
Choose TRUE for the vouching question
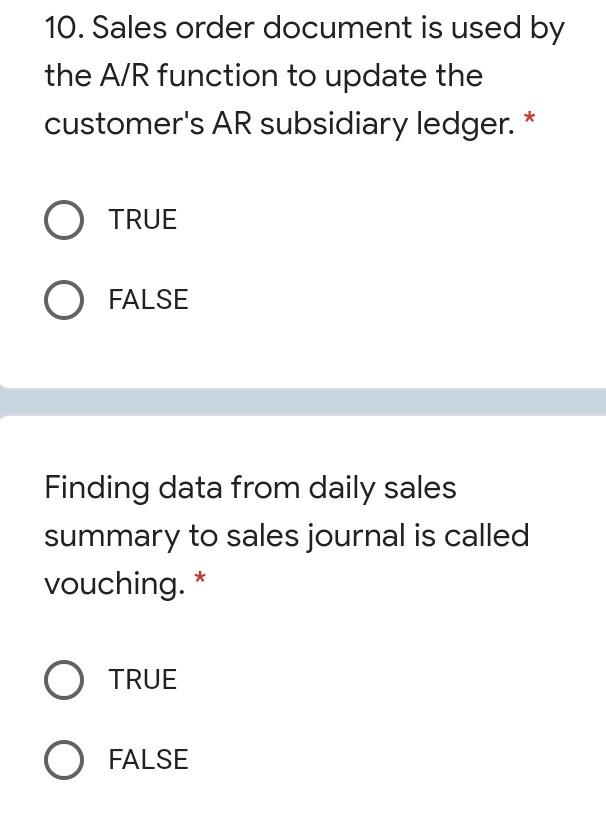tap(64, 680)
